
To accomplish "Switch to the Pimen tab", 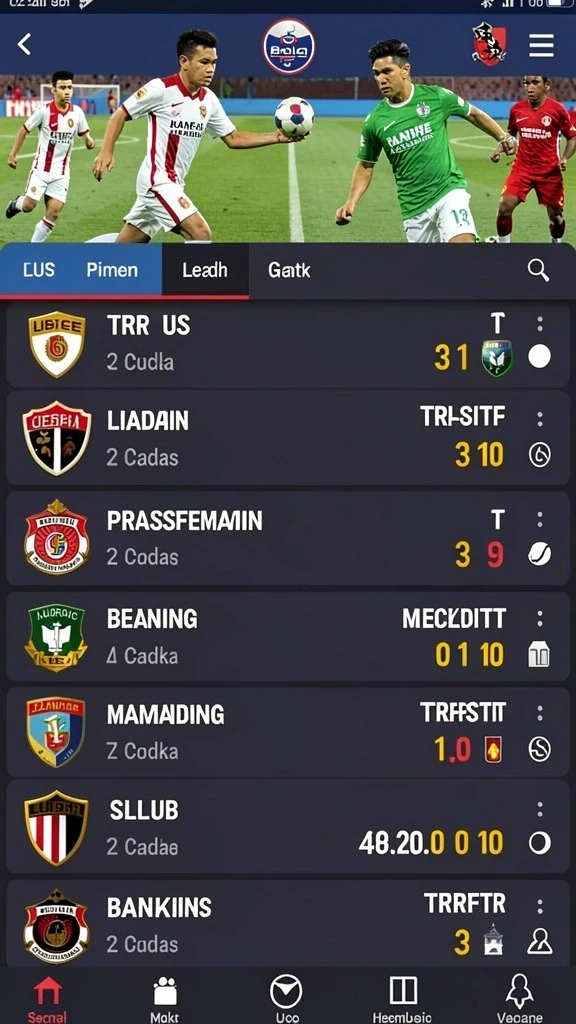I will 112,270.
